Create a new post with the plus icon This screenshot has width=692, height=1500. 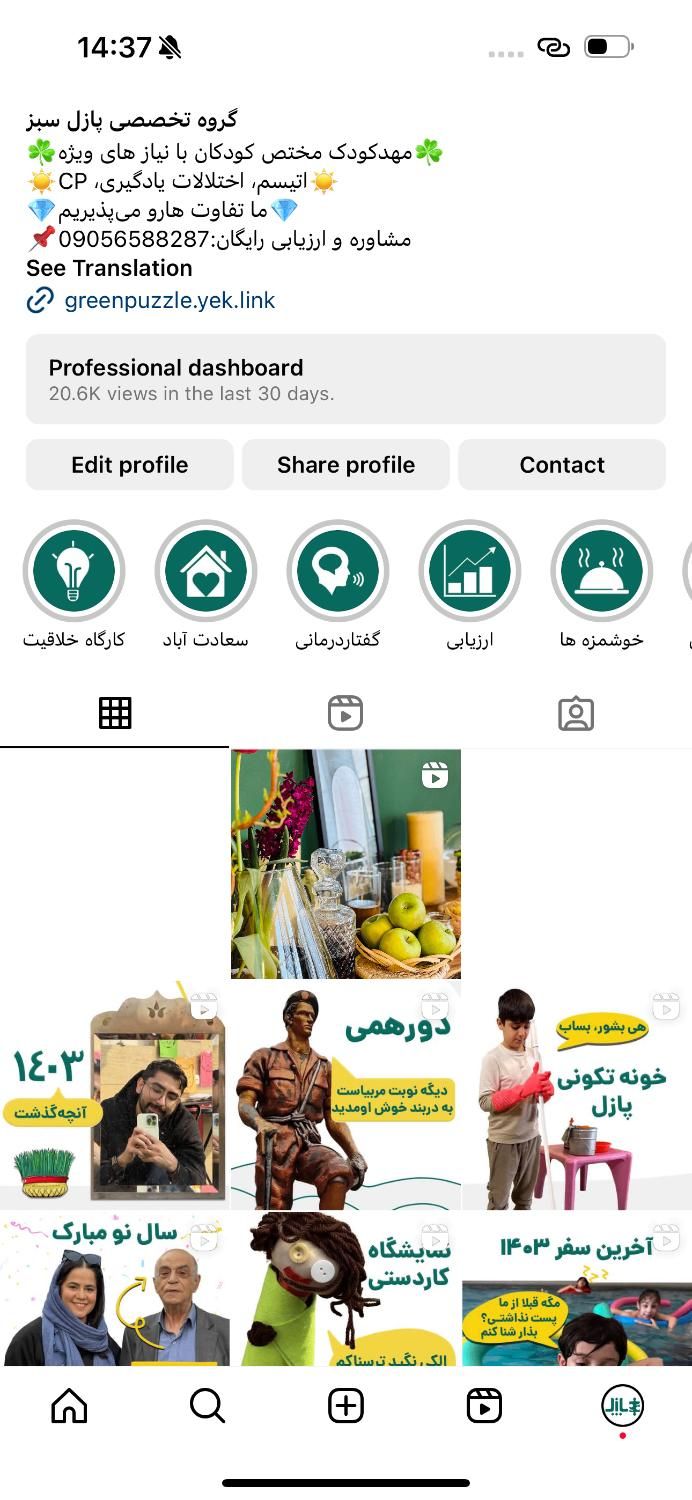tap(345, 1406)
